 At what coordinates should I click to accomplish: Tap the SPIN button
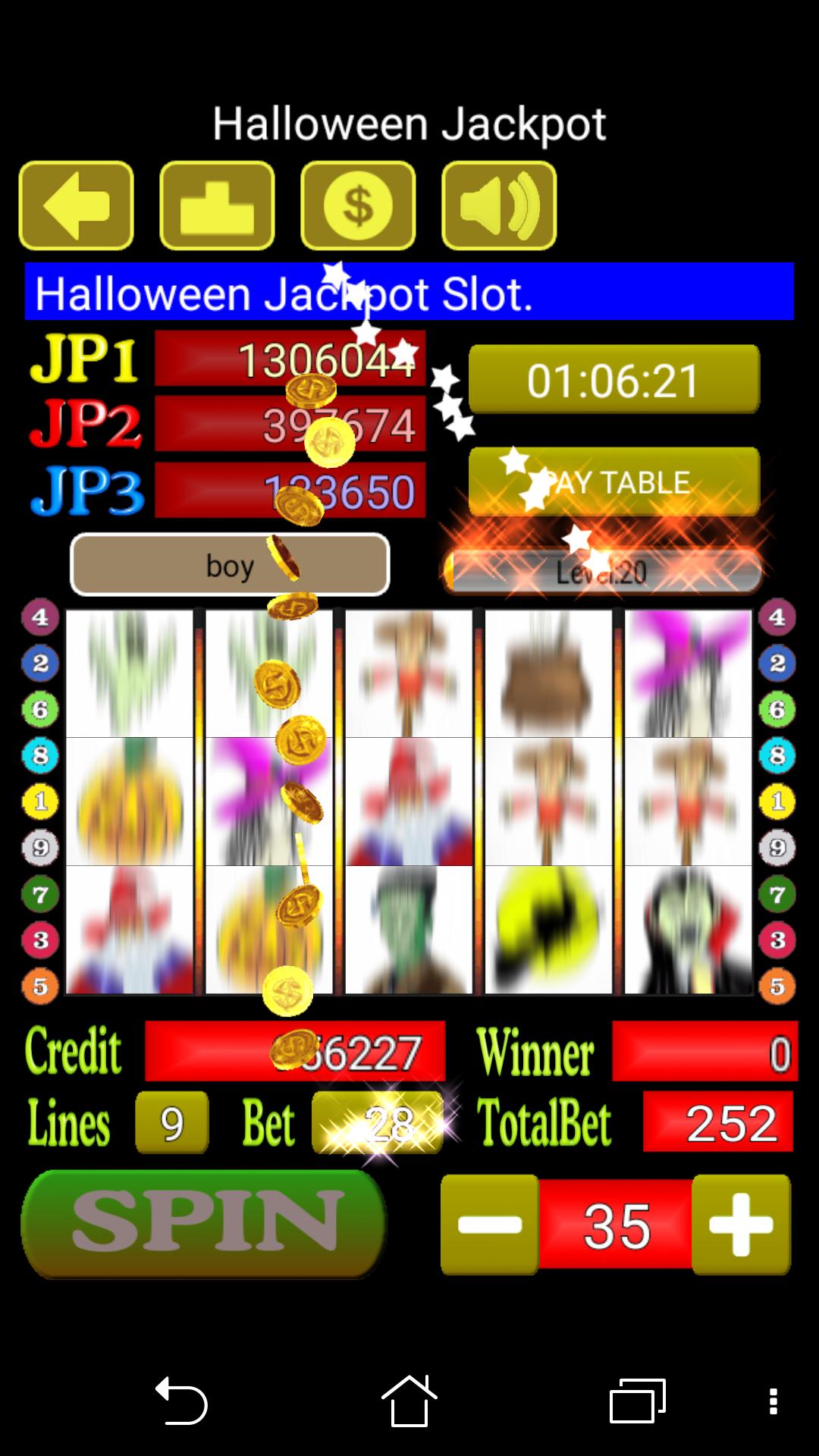[204, 1223]
